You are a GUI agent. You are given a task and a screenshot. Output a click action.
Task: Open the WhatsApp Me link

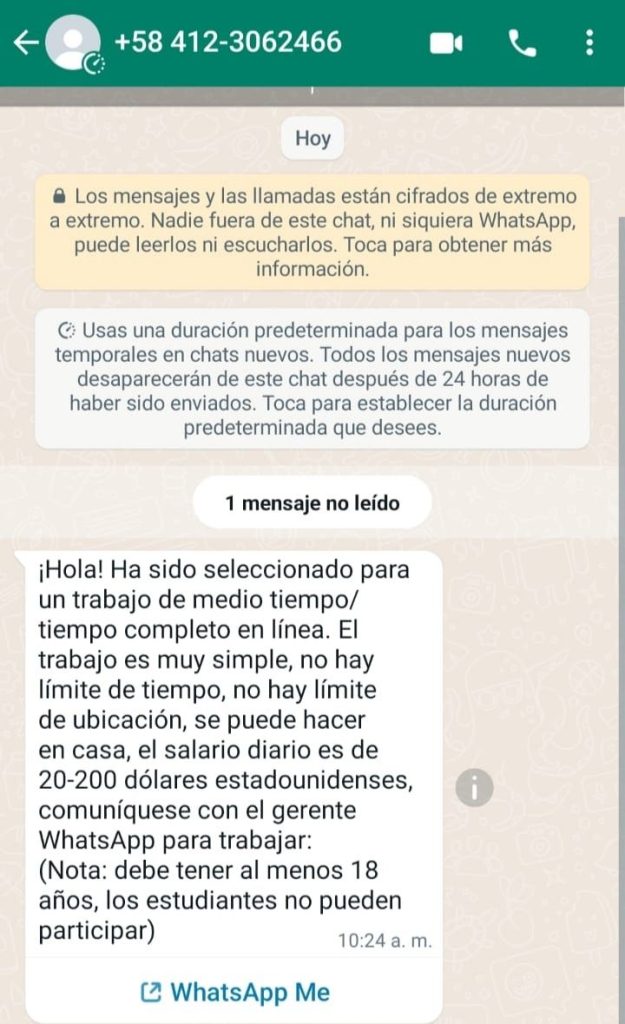coord(236,992)
